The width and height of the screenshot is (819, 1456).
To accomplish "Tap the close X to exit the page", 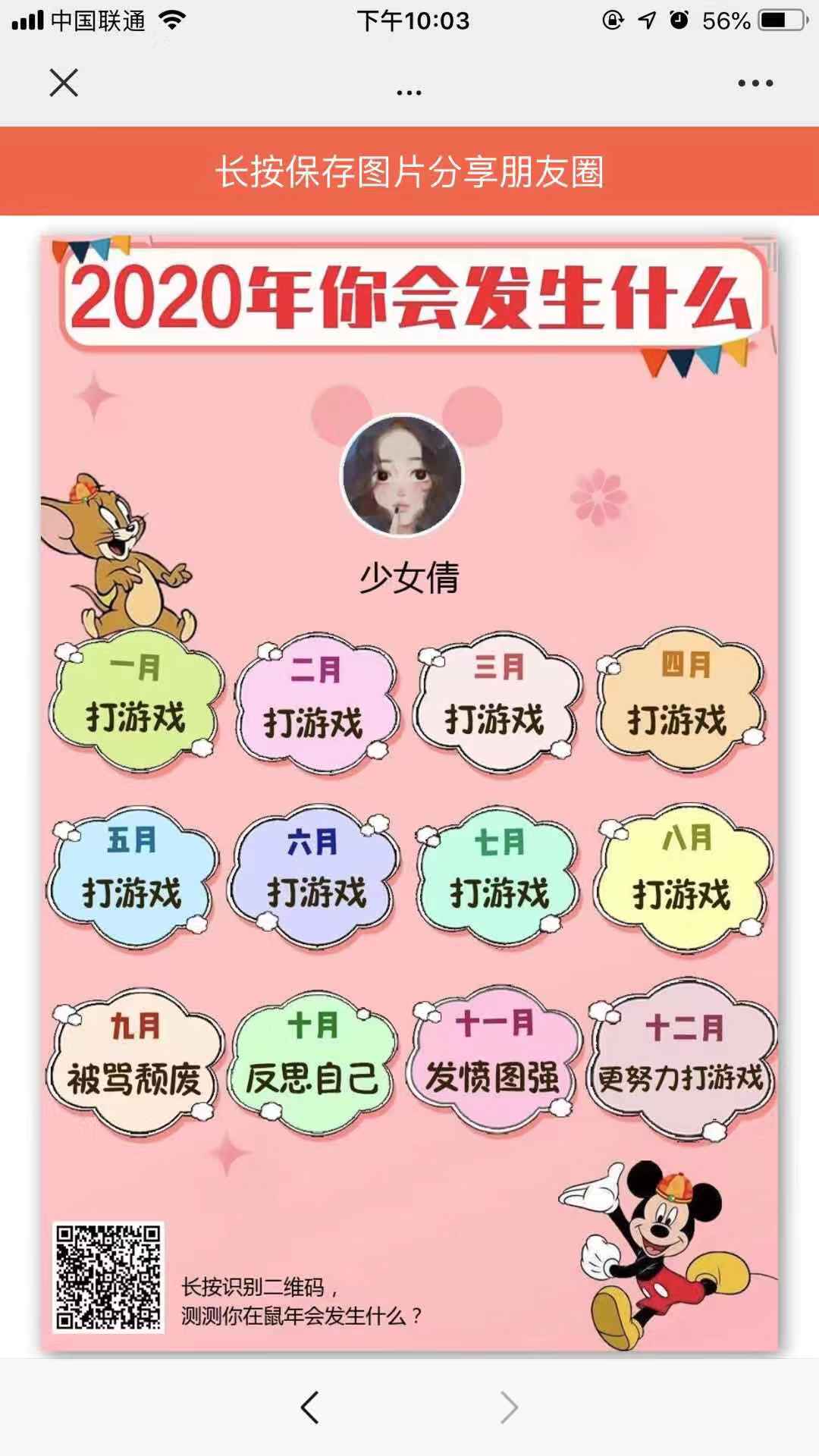I will (x=64, y=85).
